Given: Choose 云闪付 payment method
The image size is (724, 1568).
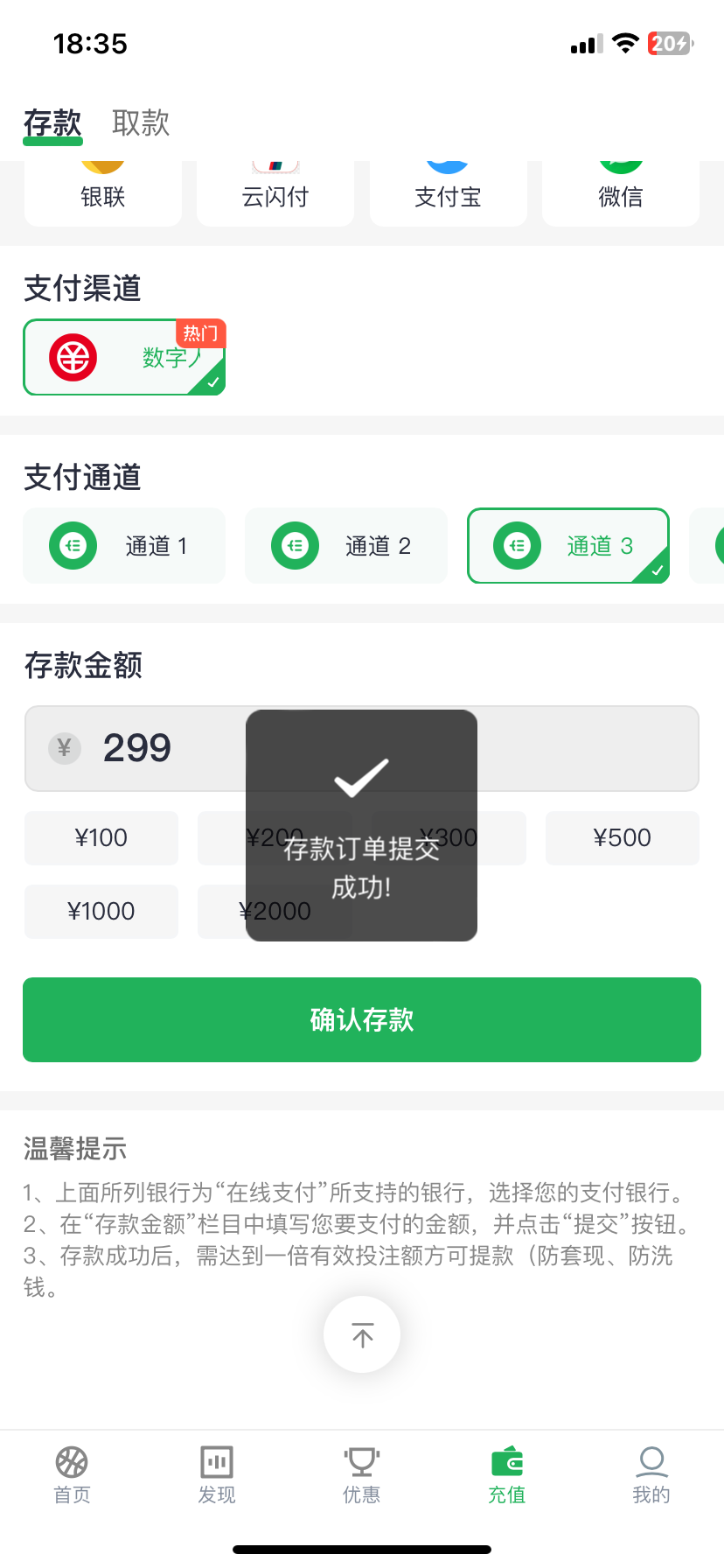Looking at the screenshot, I should point(275,193).
